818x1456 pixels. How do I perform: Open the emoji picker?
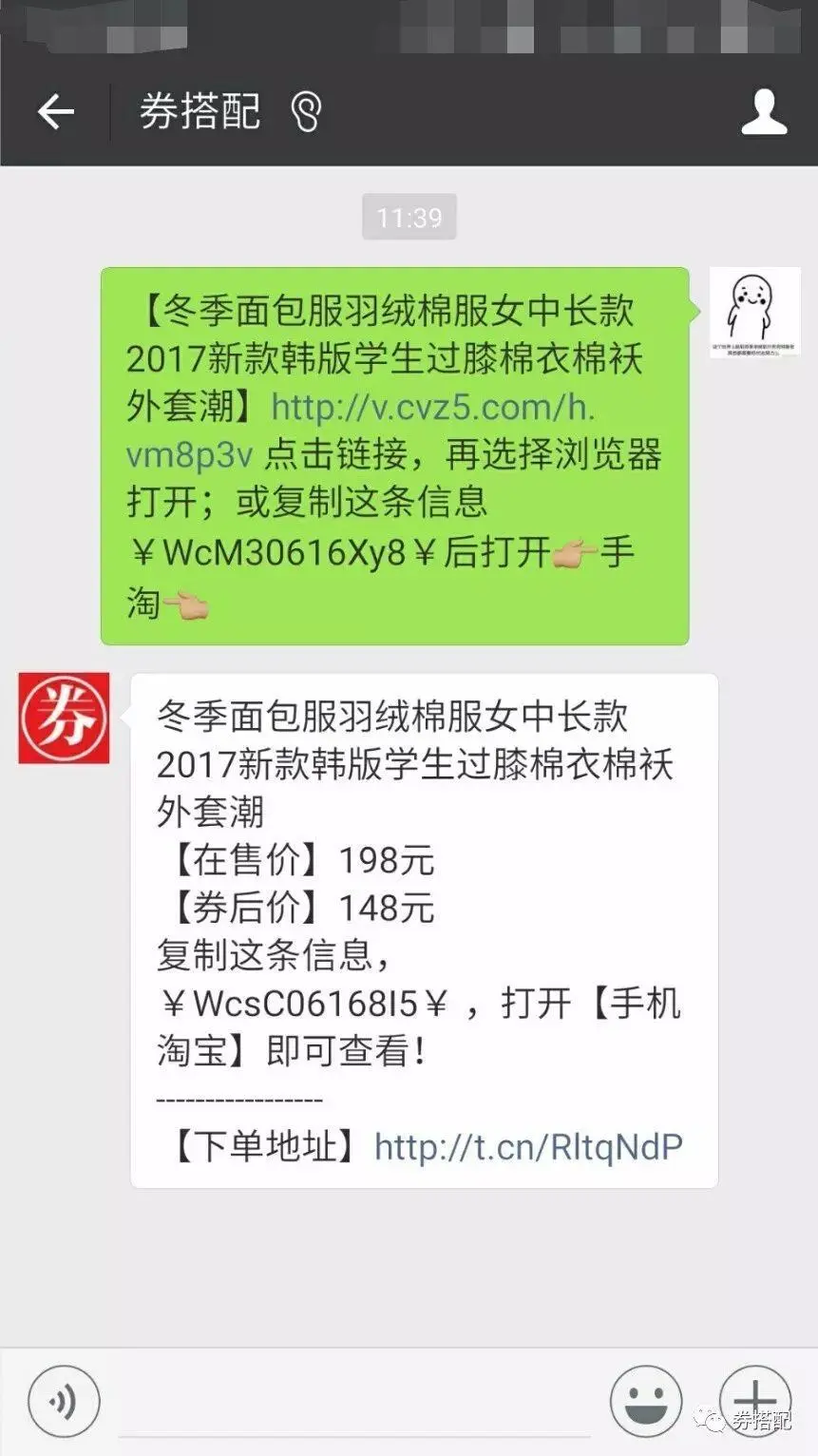click(646, 1401)
